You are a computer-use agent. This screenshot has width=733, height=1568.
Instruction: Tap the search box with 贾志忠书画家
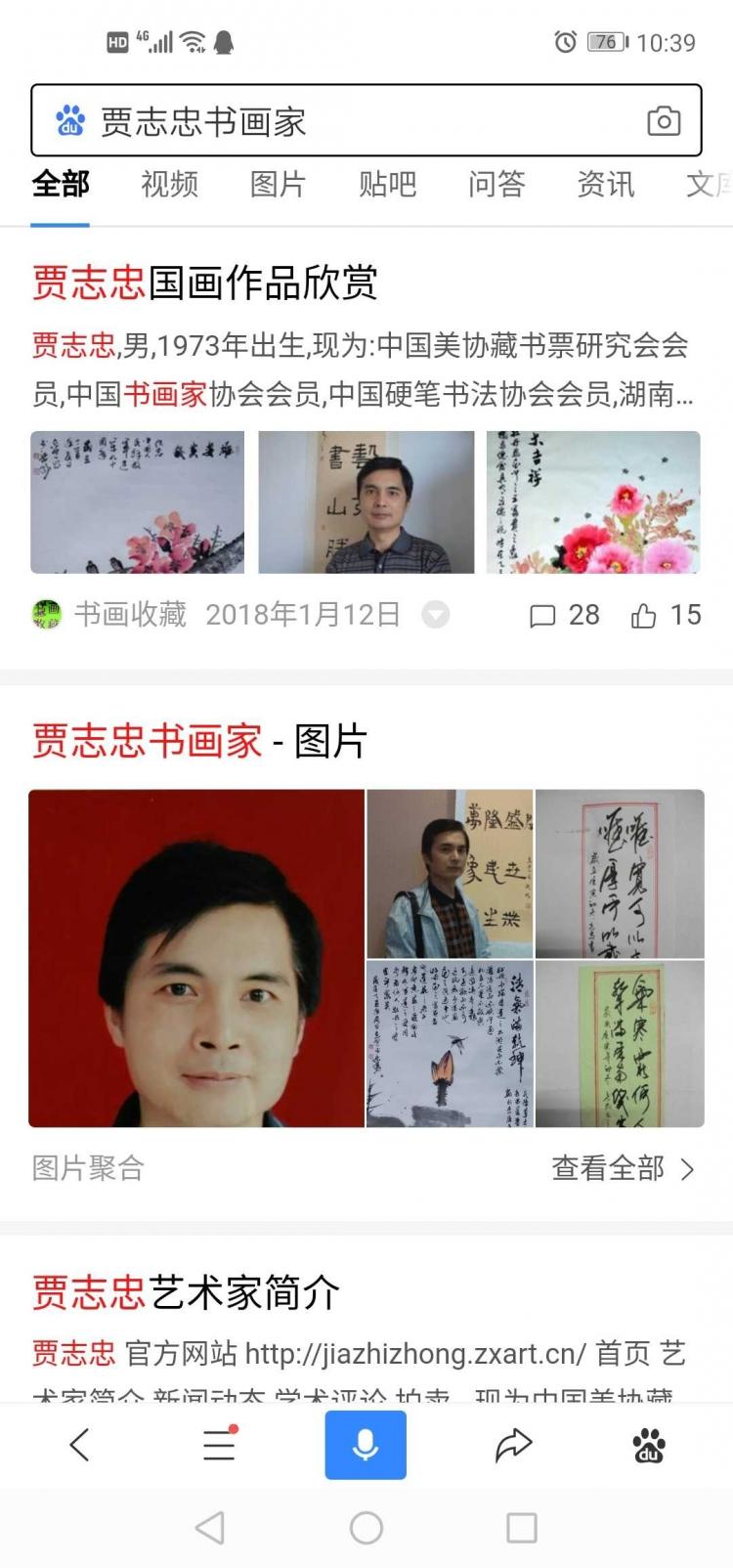tap(366, 120)
